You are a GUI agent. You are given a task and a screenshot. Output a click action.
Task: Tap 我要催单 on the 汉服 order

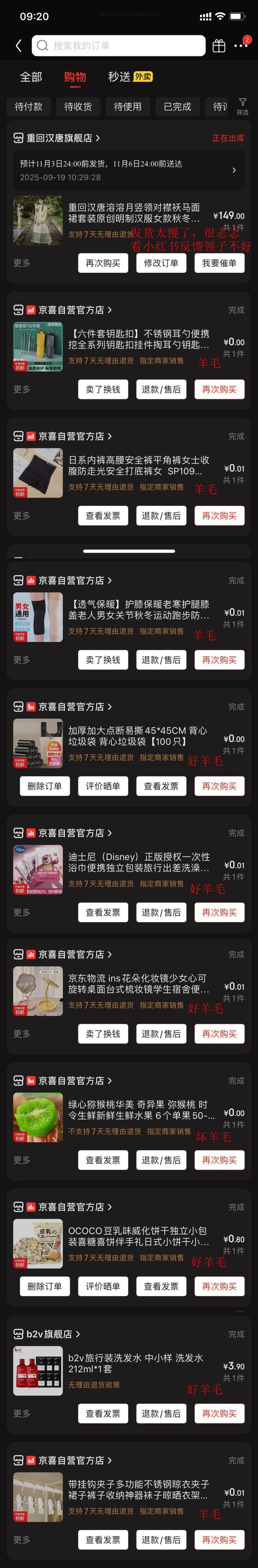coord(219,263)
